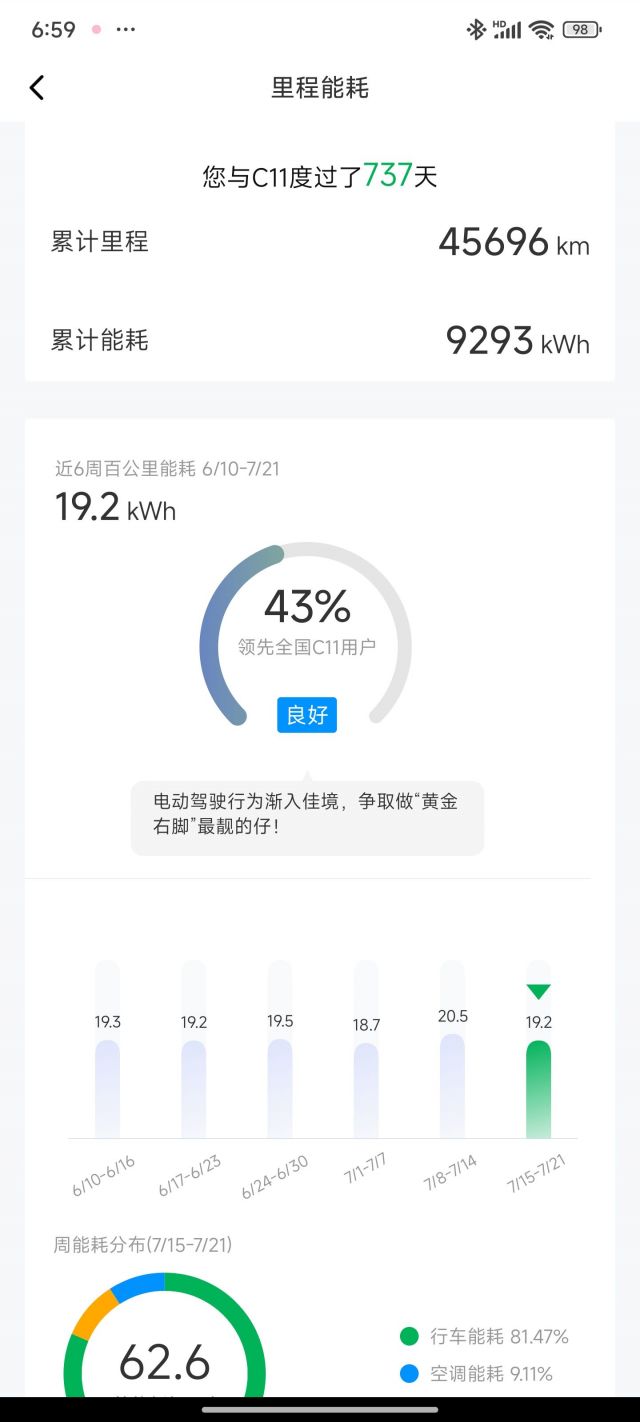Select the 6/10-6/16 week bar
640x1422 pixels.
(107, 1088)
